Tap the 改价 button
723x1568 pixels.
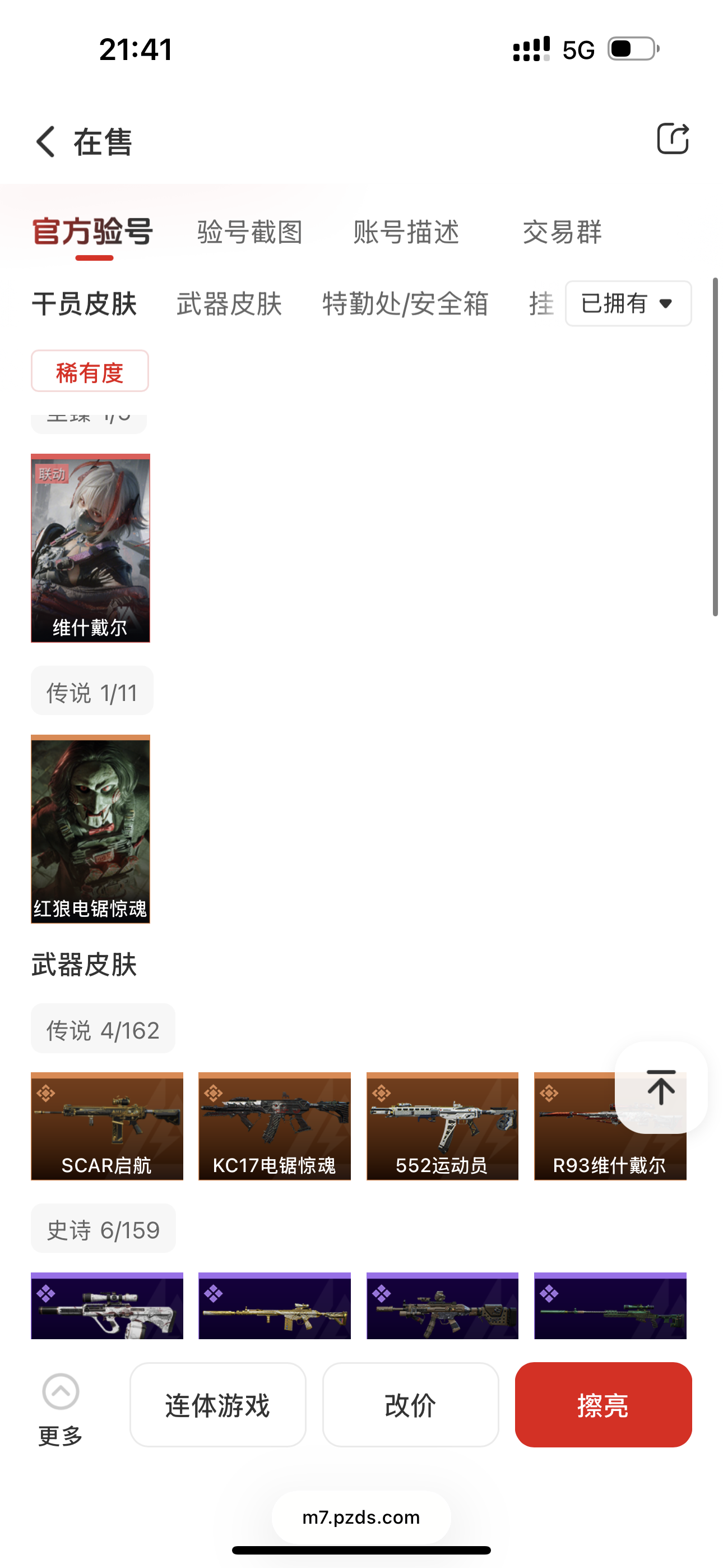tap(410, 1405)
